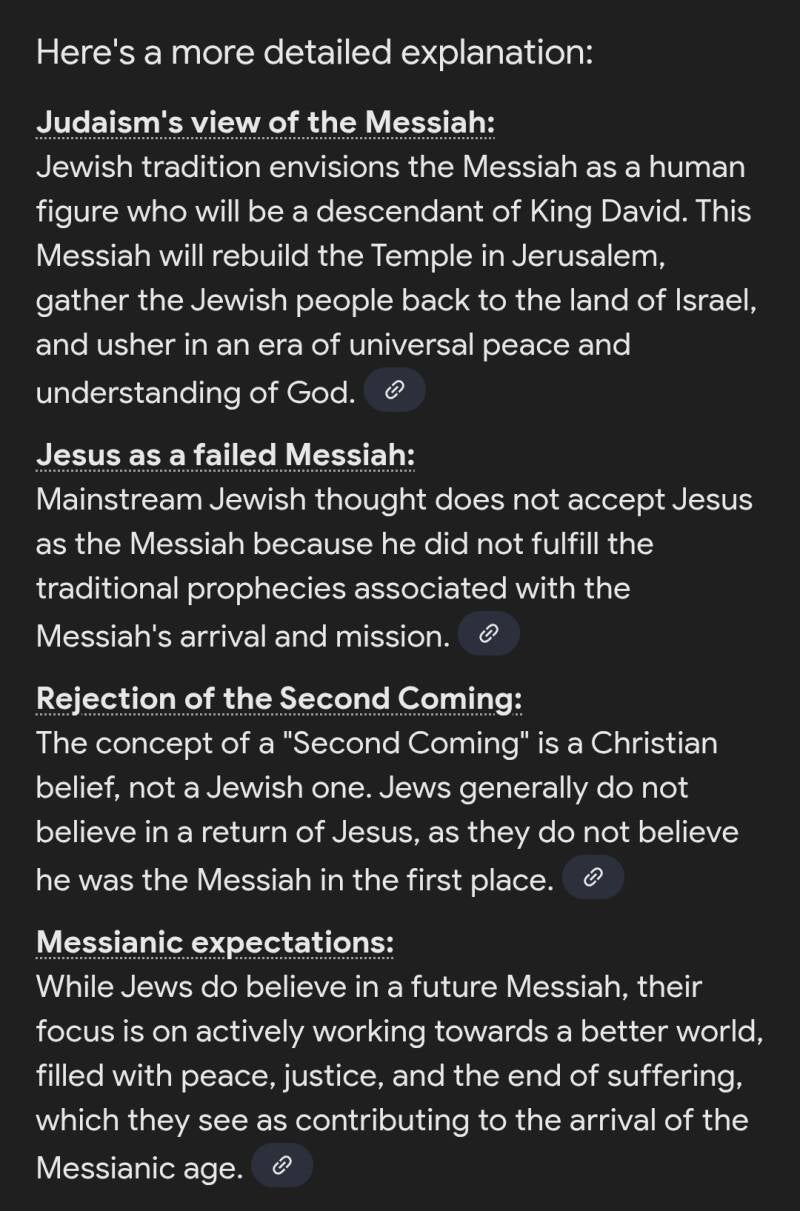Viewport: 800px width, 1211px height.
Task: Tap the underlined "Messianic expectations" heading
Action: (214, 942)
